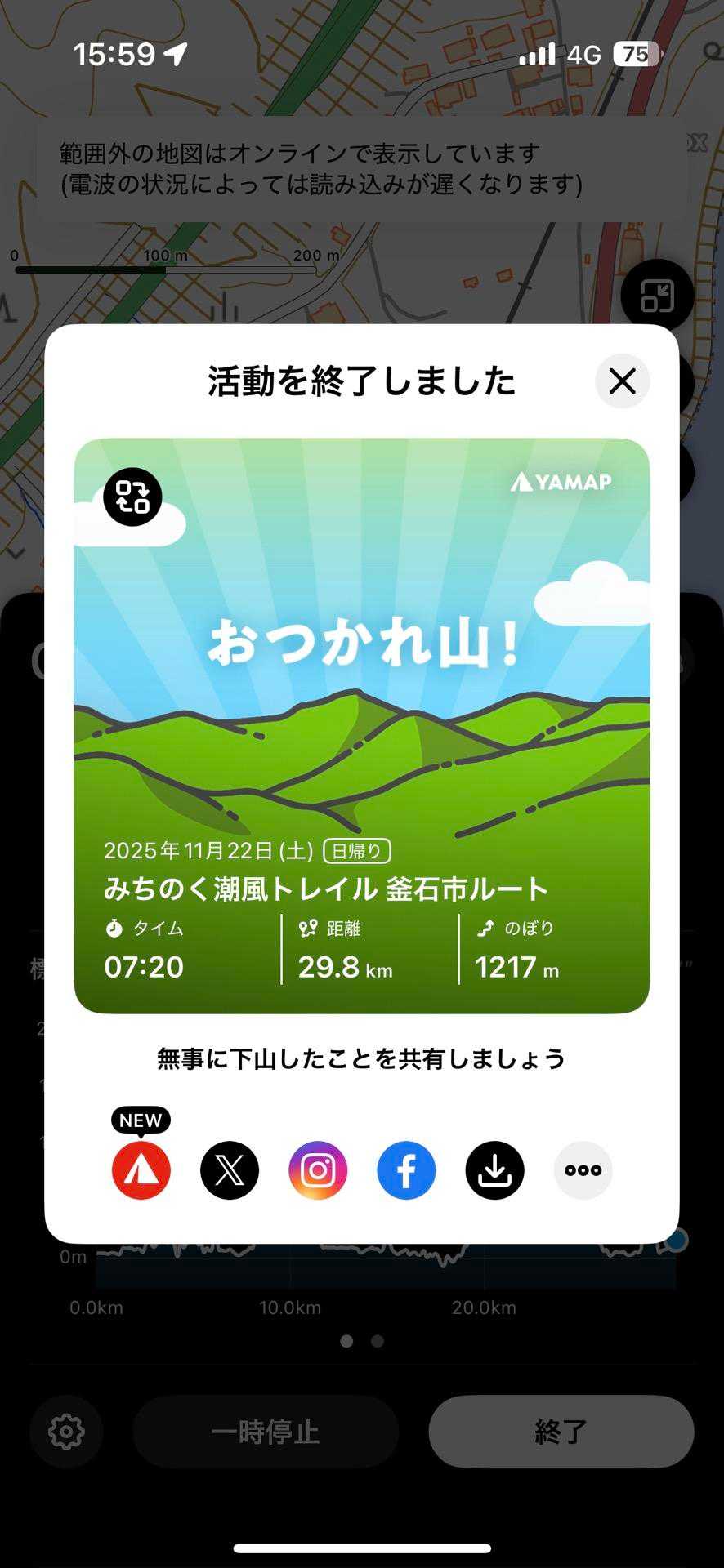
Task: Close the activity finished dialog
Action: 622,381
